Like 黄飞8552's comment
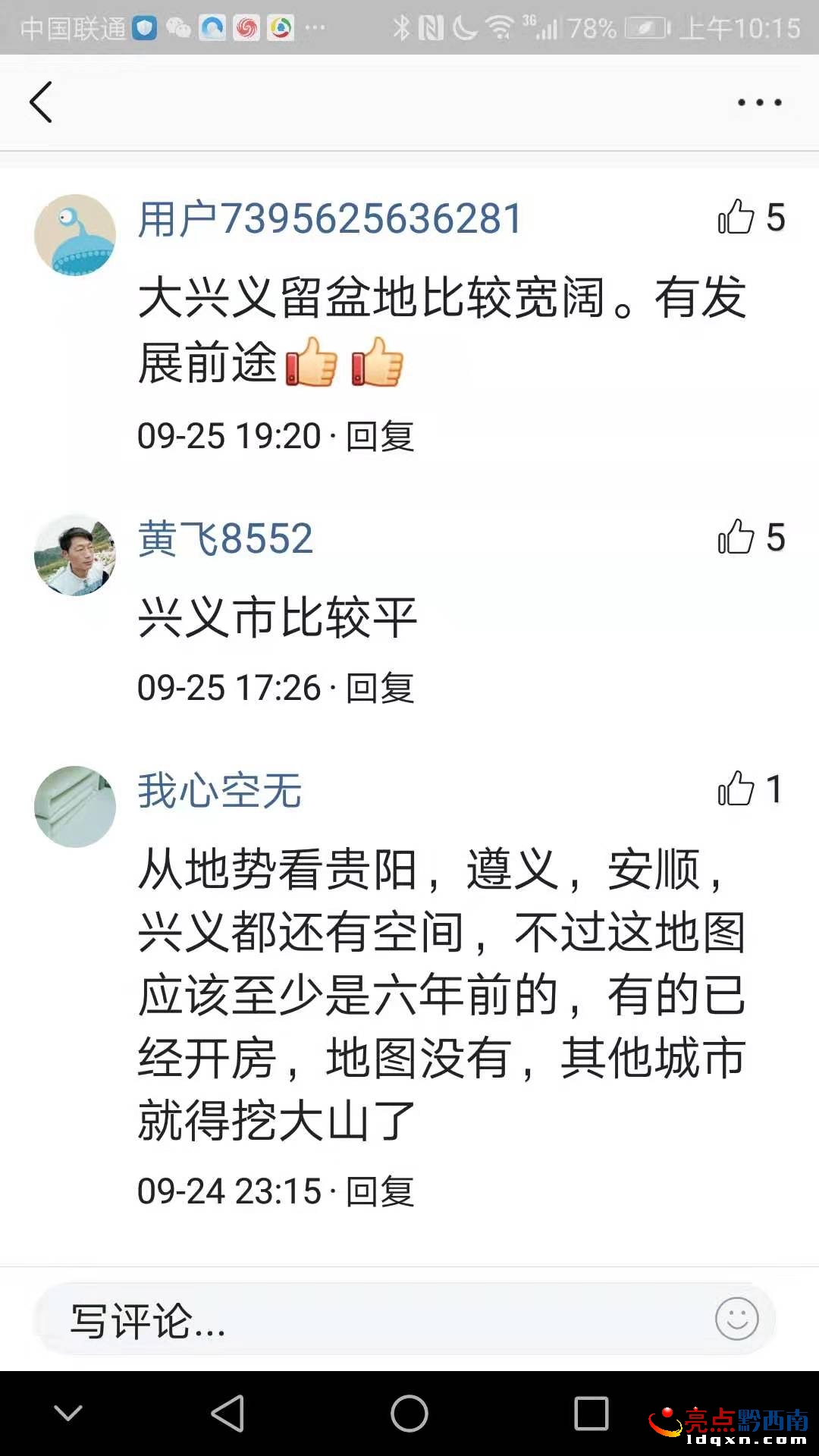 (x=736, y=538)
